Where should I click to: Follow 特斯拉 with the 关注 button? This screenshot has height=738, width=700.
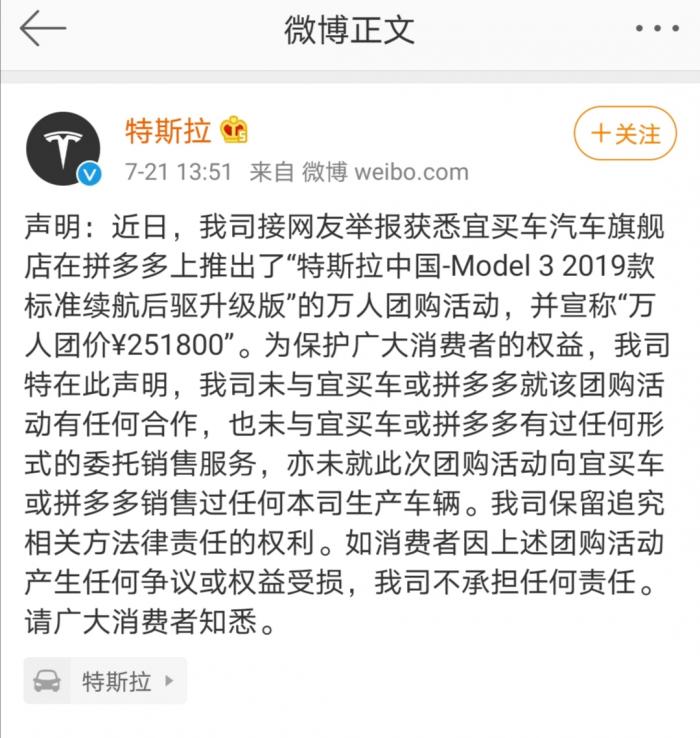point(625,133)
